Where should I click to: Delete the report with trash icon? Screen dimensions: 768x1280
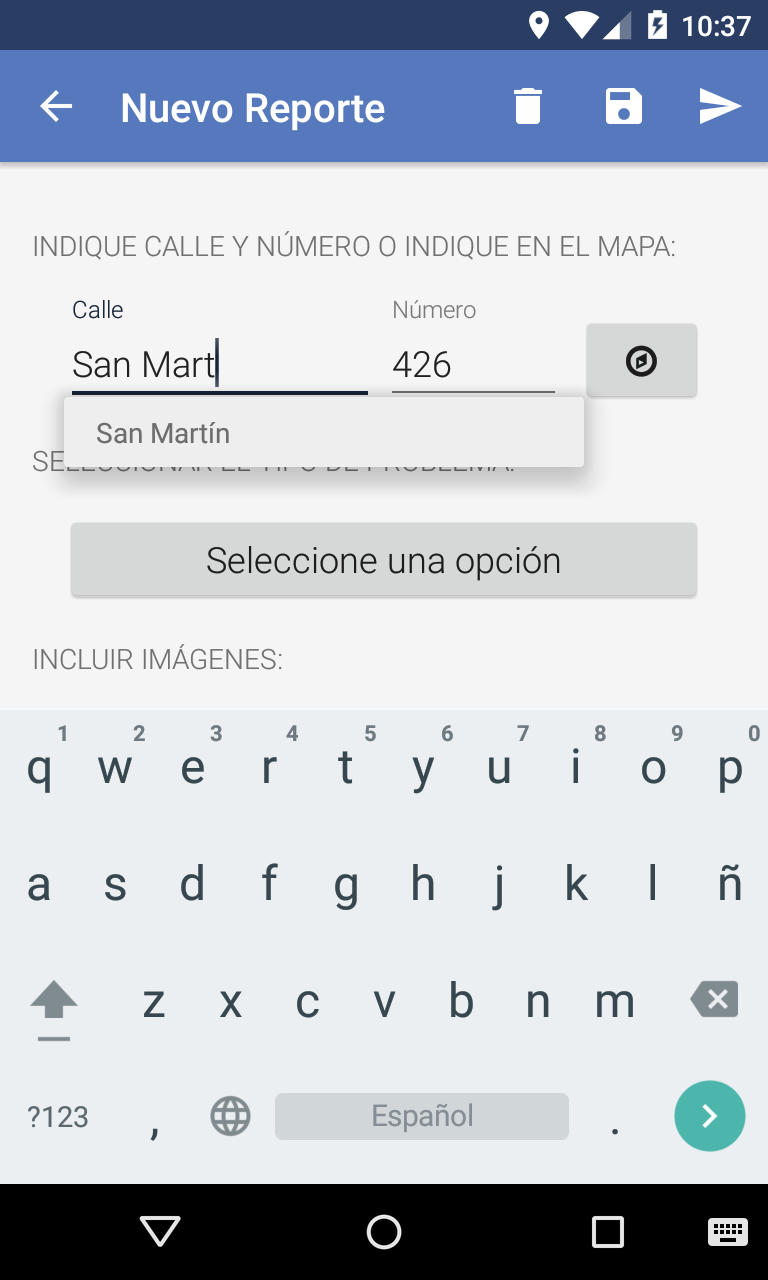[x=528, y=106]
